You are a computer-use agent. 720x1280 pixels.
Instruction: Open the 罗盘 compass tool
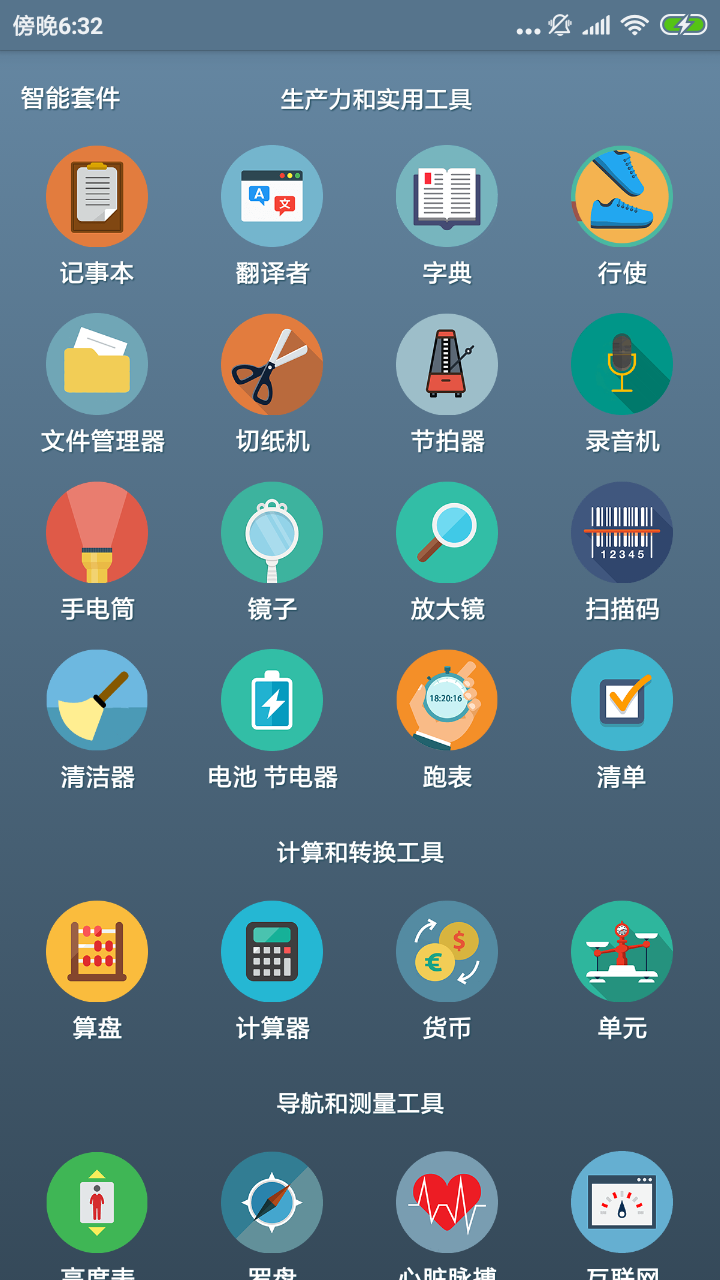tap(272, 1201)
